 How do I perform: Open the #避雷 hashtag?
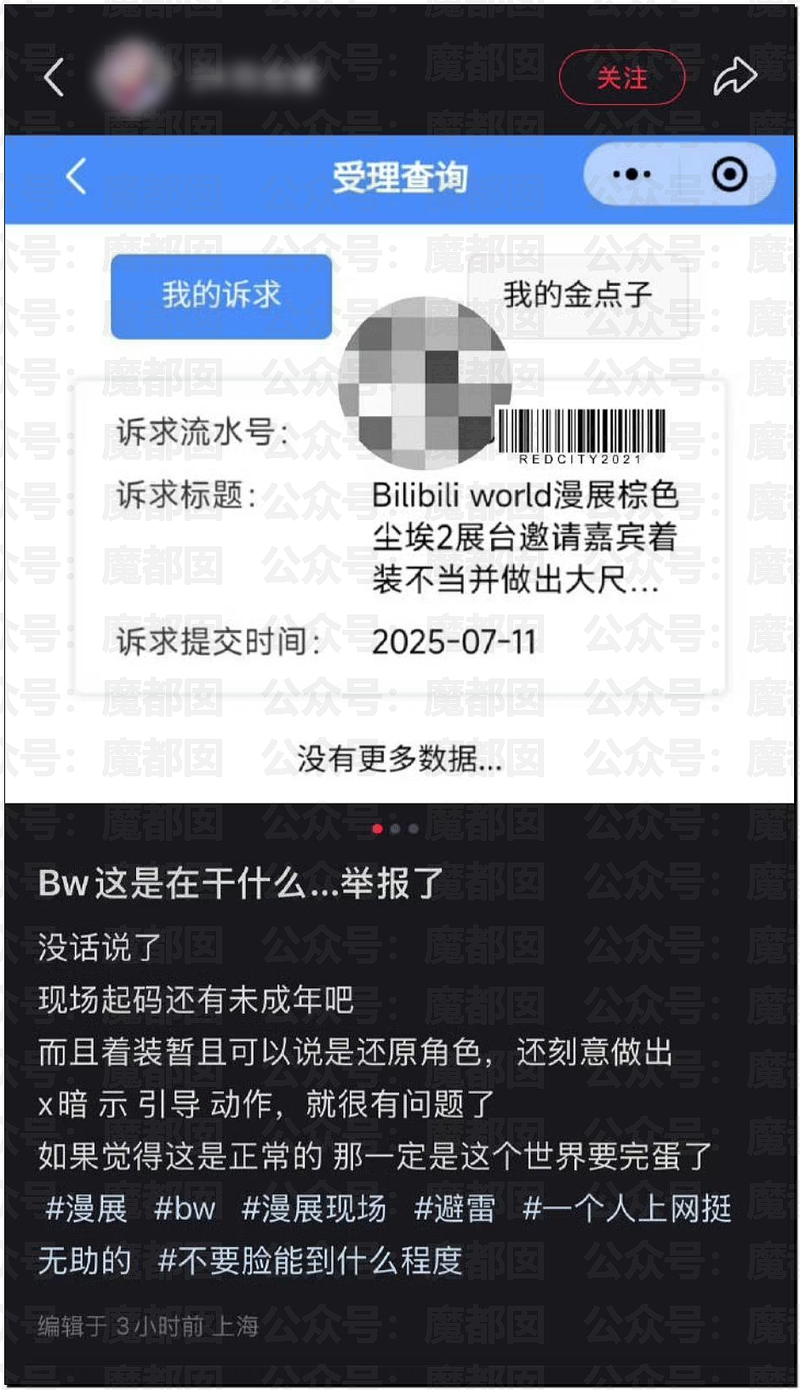(454, 1208)
